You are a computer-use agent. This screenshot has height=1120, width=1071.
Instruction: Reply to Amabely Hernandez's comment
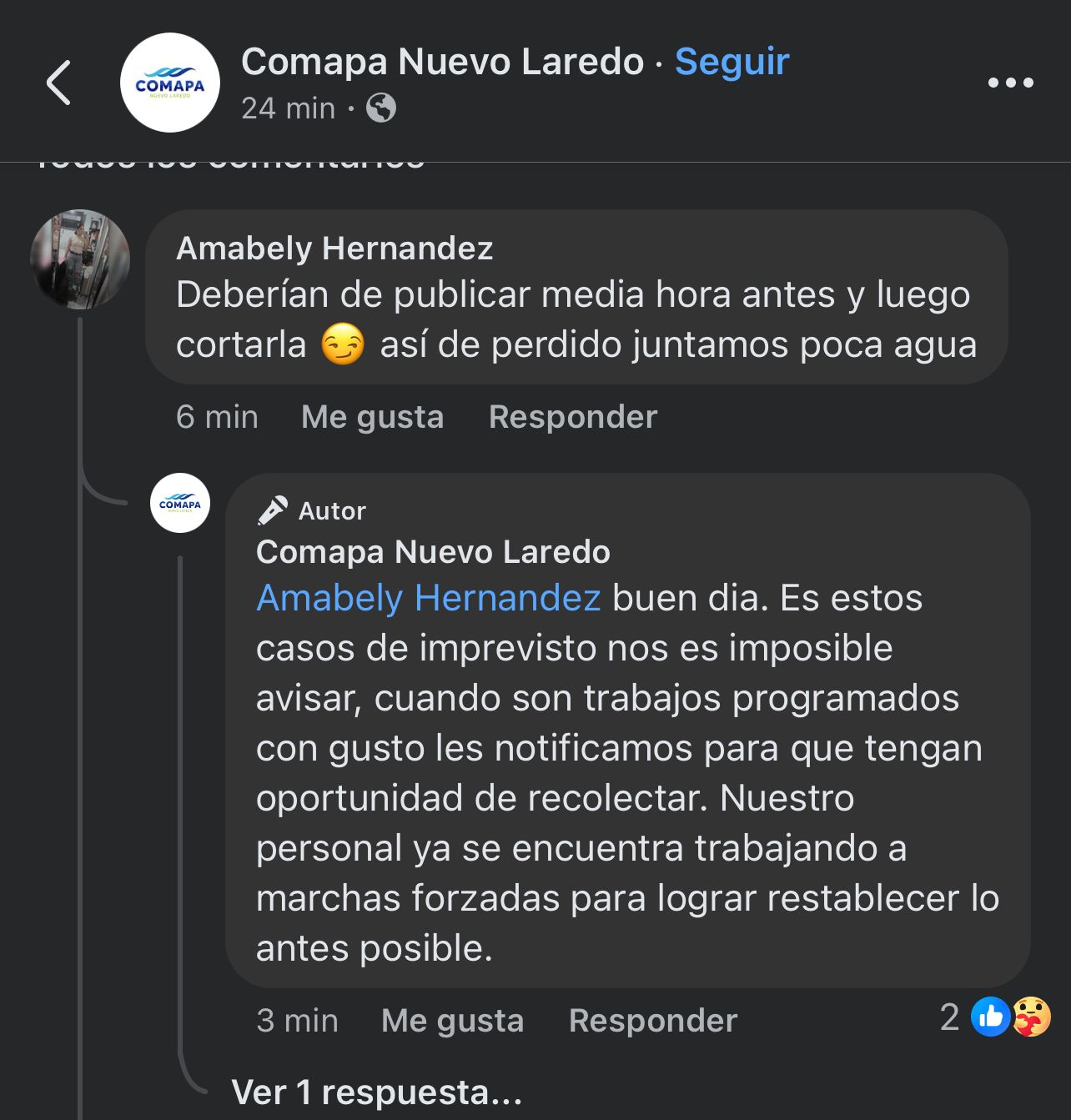point(573,417)
